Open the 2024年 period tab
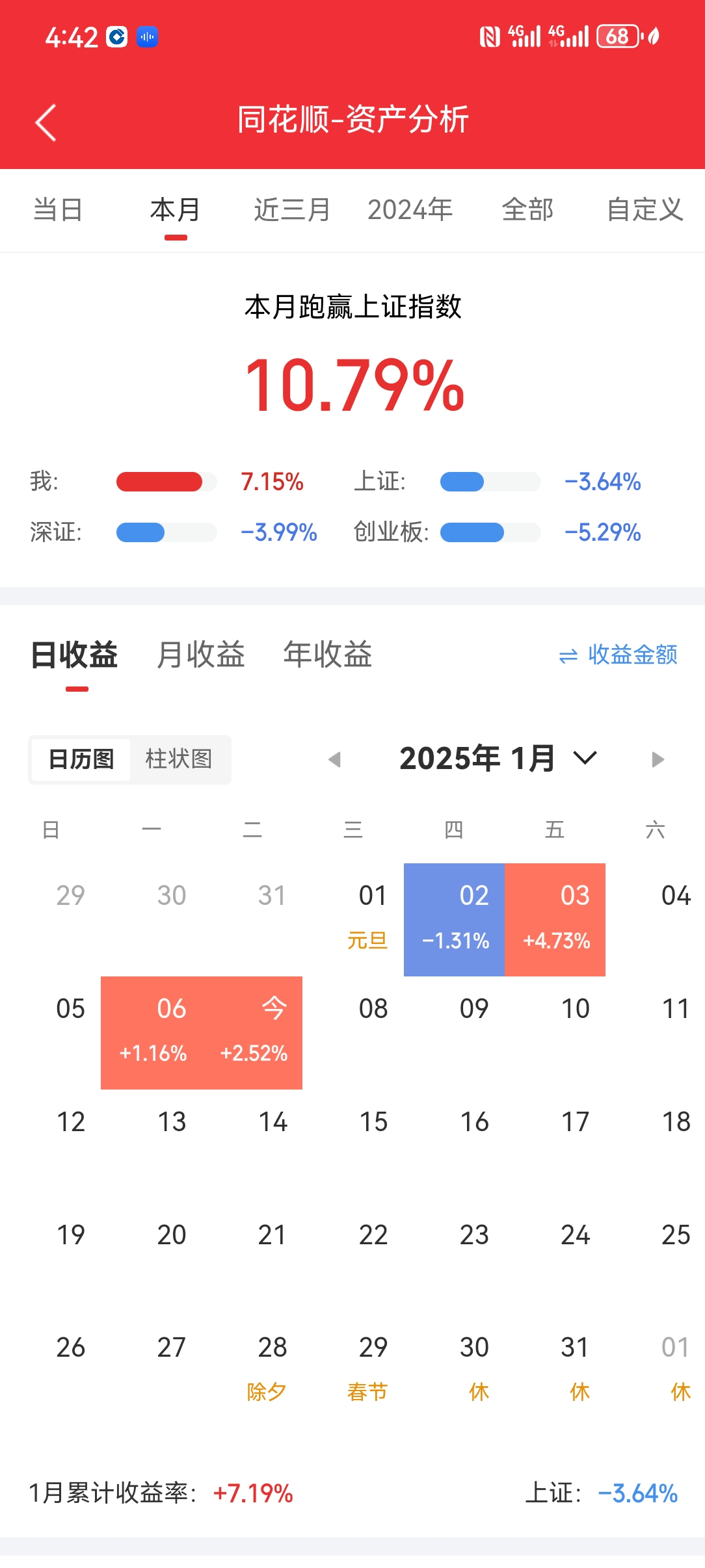705x1568 pixels. tap(410, 210)
